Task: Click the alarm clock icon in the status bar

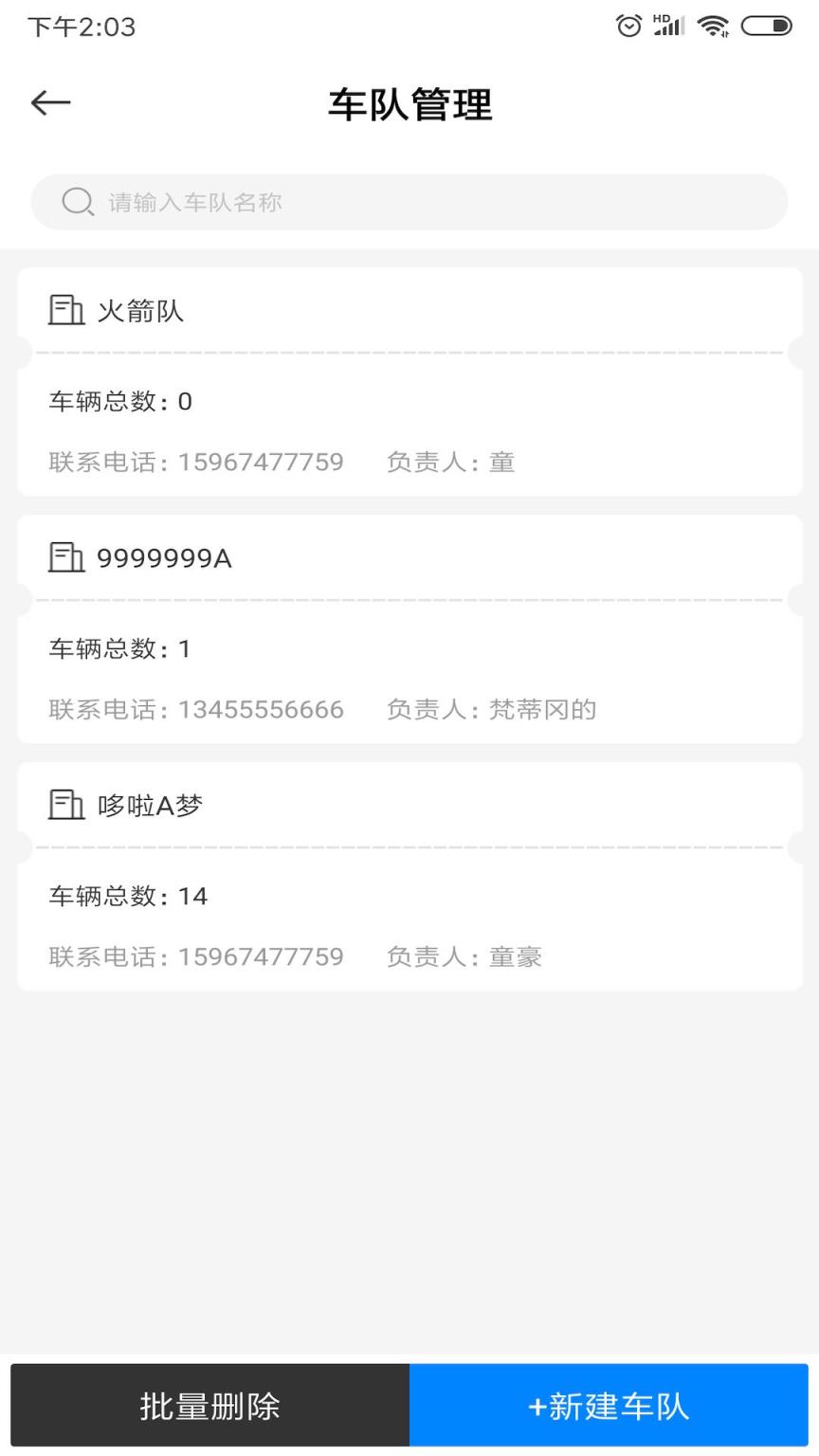Action: point(629,27)
